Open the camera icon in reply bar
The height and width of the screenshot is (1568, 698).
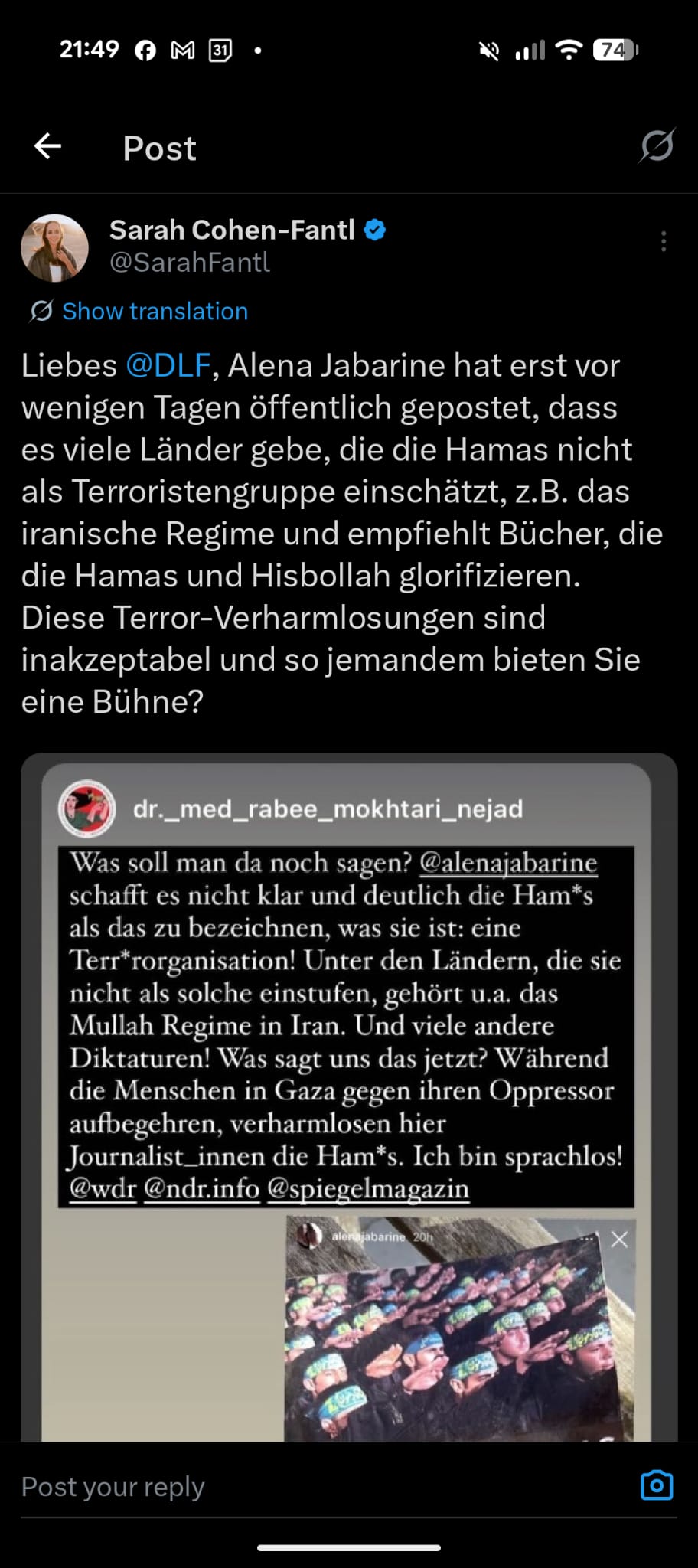(x=656, y=1485)
